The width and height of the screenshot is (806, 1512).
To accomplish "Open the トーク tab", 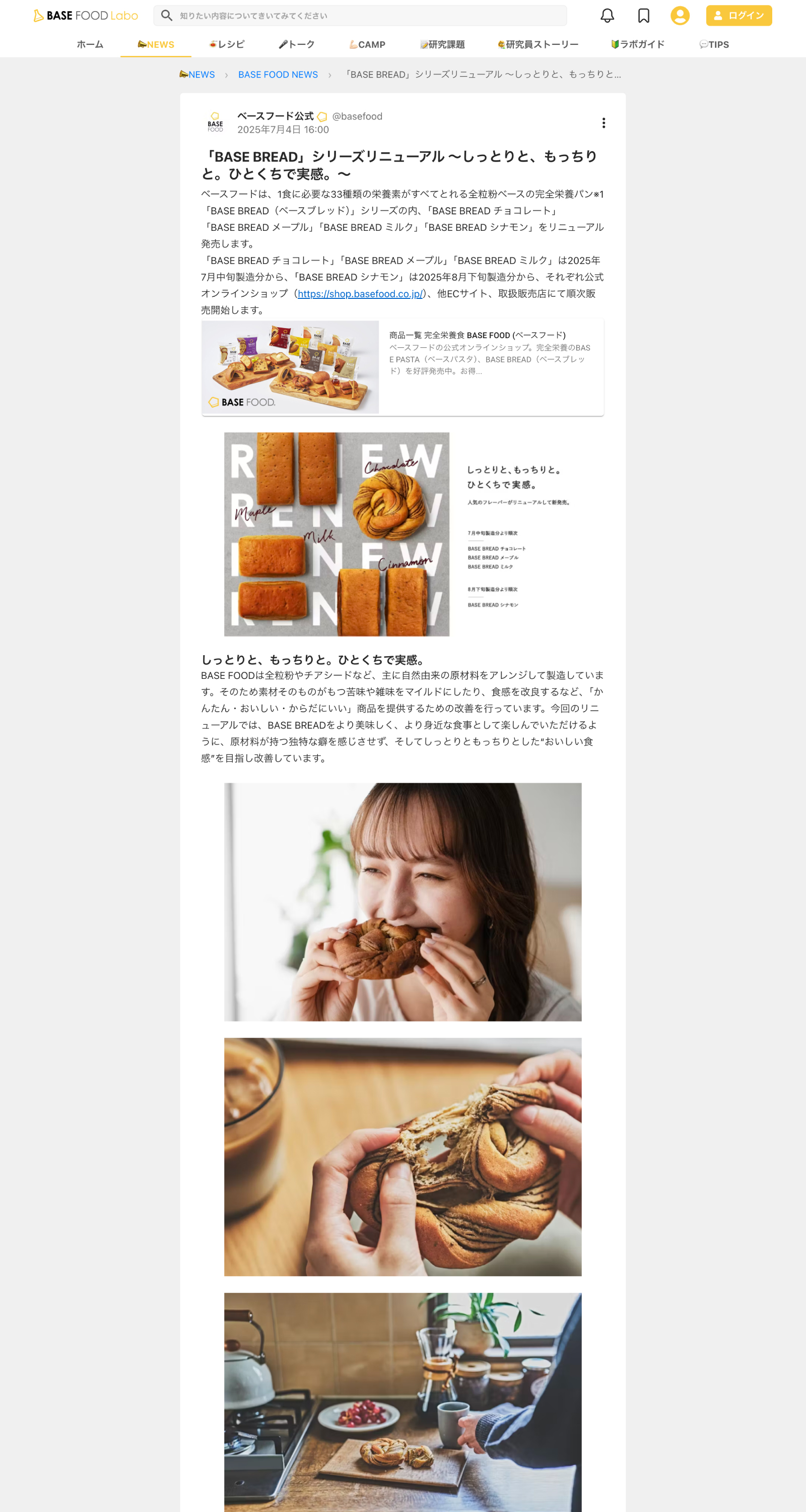I will coord(297,45).
